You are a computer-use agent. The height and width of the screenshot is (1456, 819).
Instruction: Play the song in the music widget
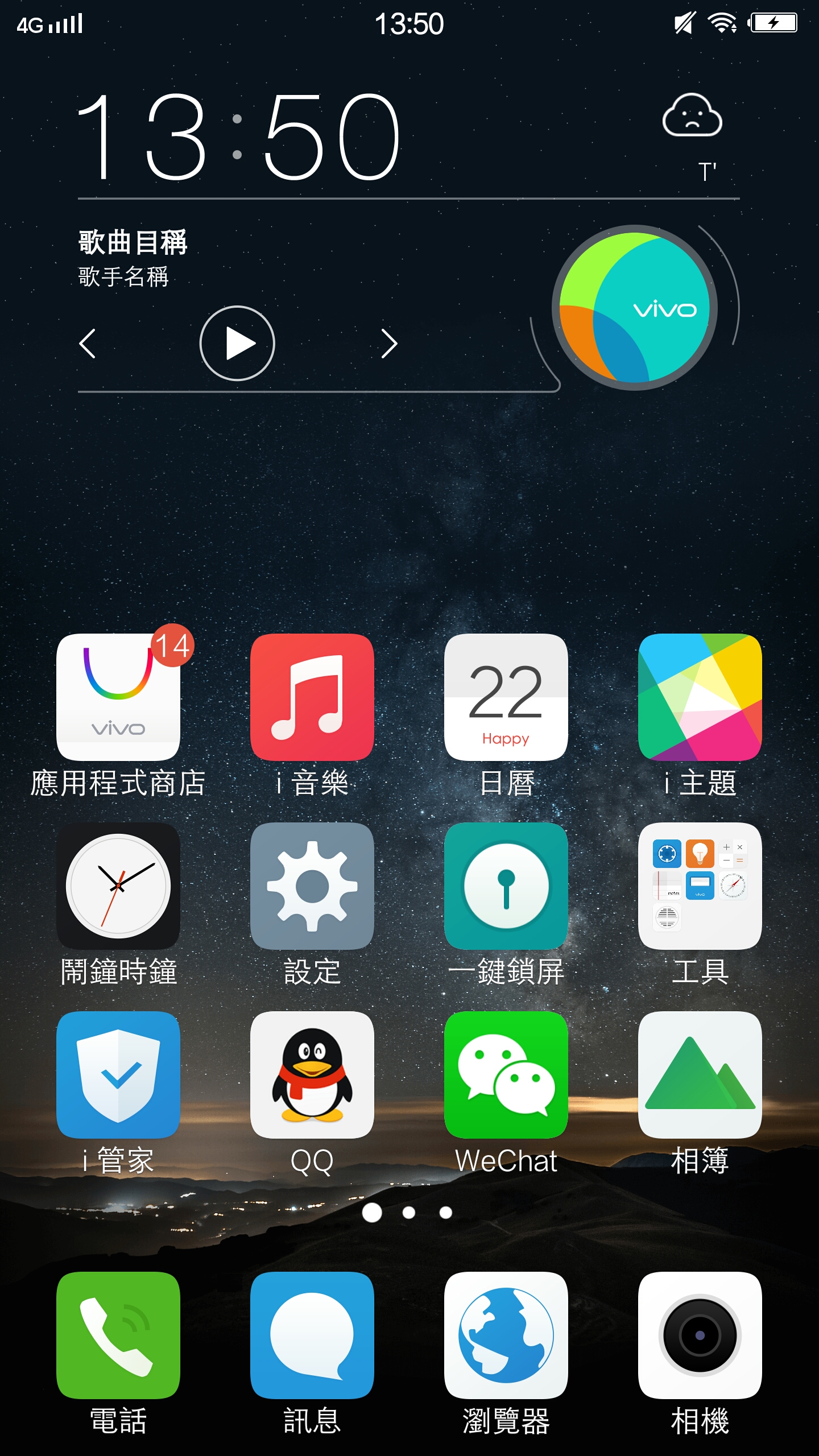coord(237,344)
